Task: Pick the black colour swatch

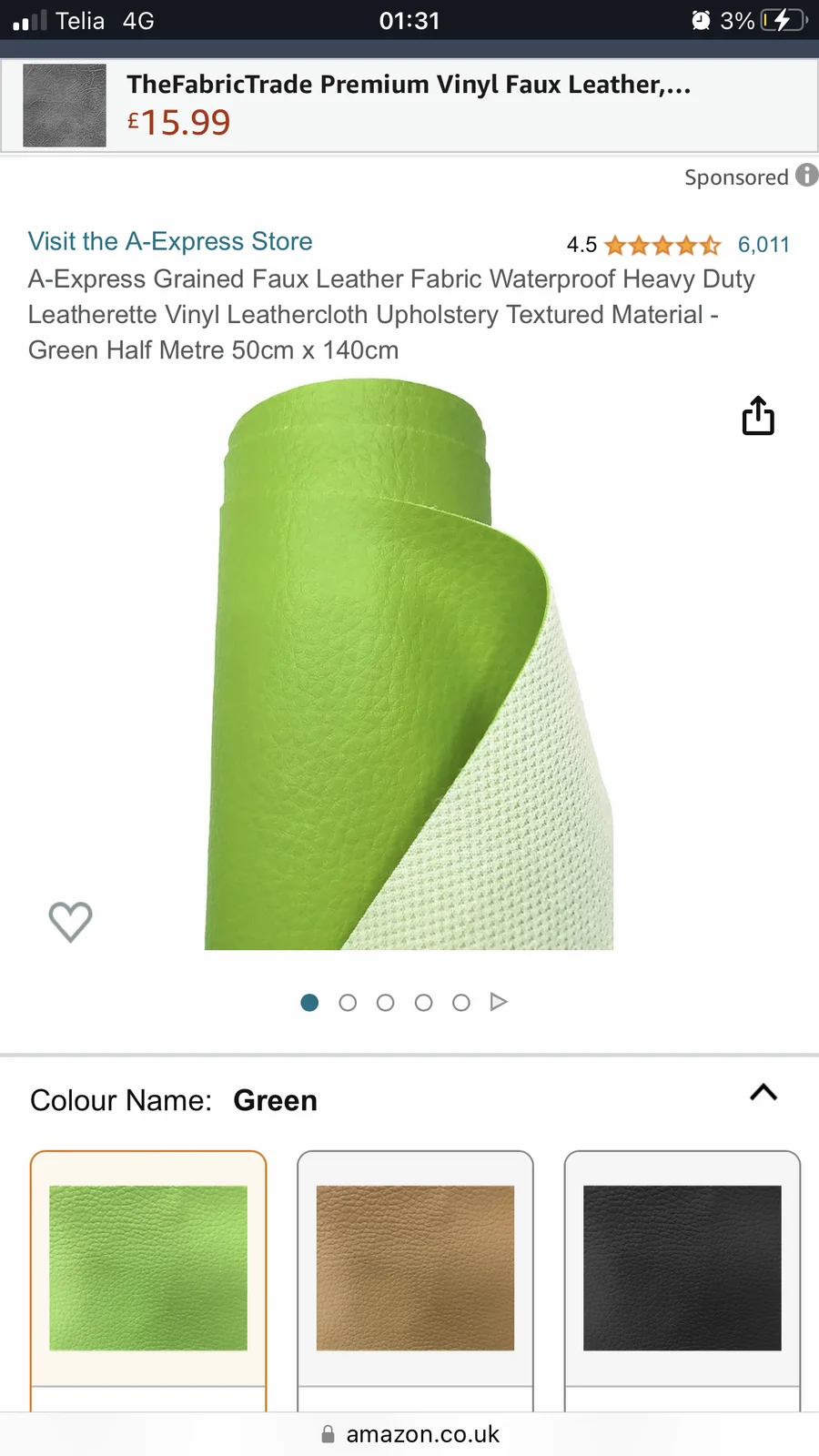Action: (x=682, y=1267)
